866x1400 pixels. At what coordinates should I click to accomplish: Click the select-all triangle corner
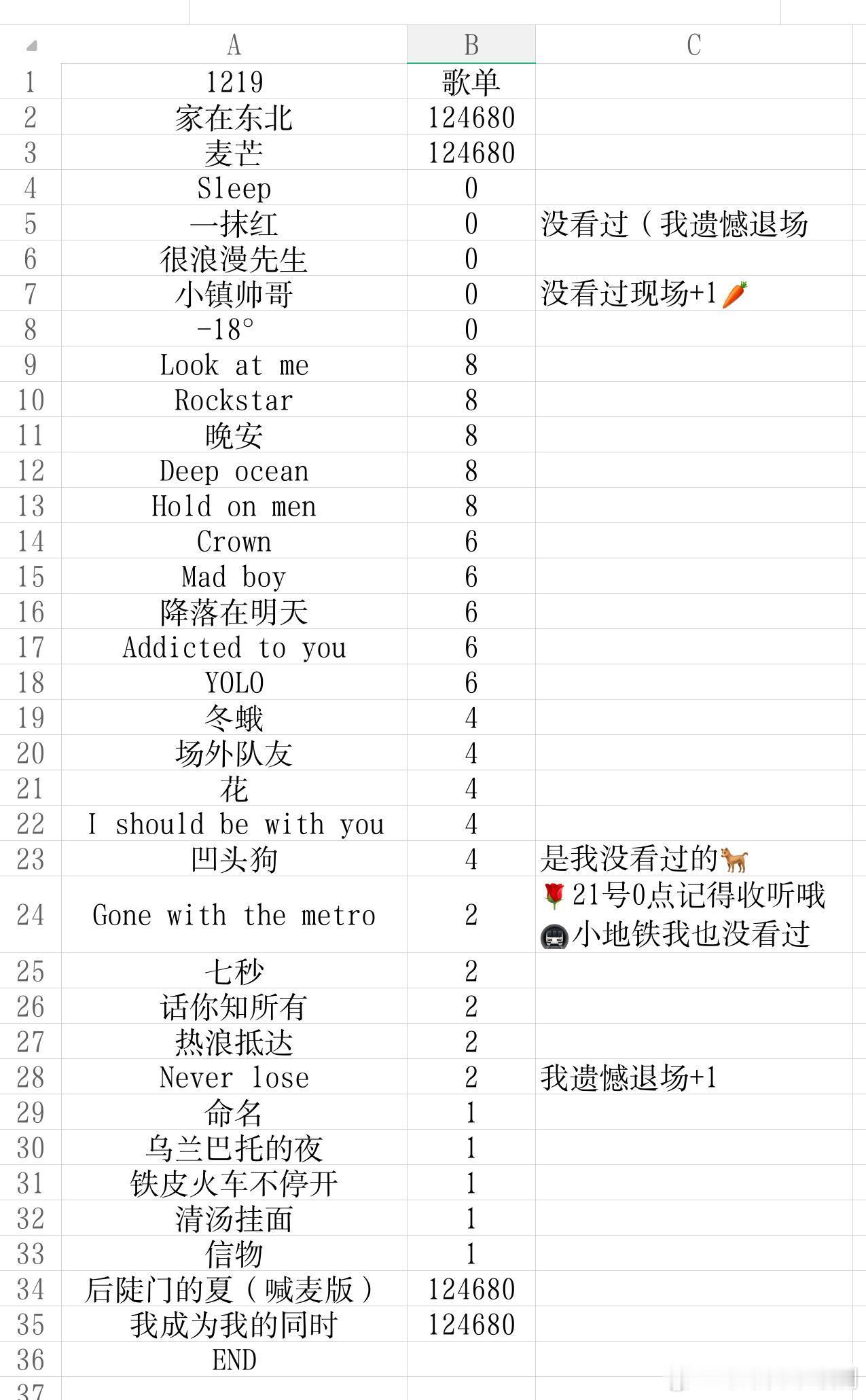[31, 46]
